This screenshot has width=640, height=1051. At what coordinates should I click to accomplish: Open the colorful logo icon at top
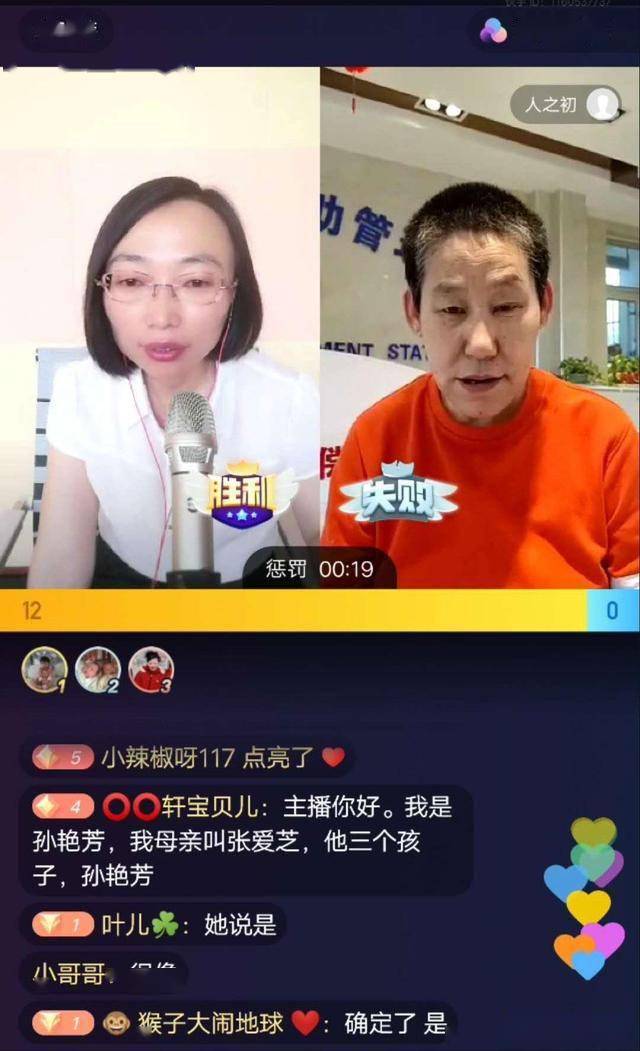point(493,30)
